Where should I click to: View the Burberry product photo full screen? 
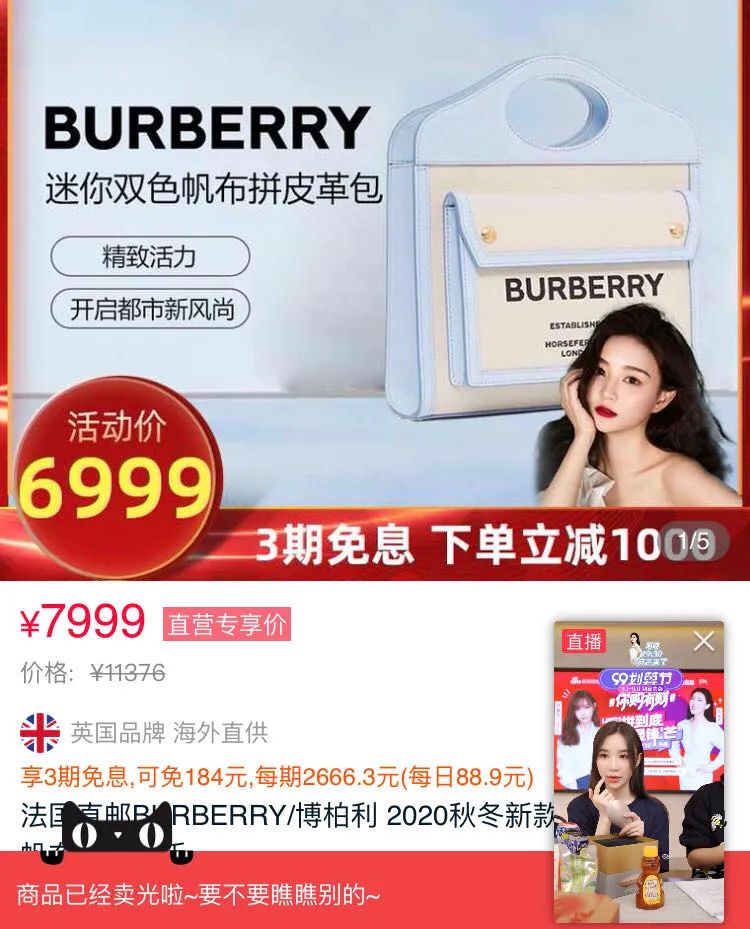(375, 290)
